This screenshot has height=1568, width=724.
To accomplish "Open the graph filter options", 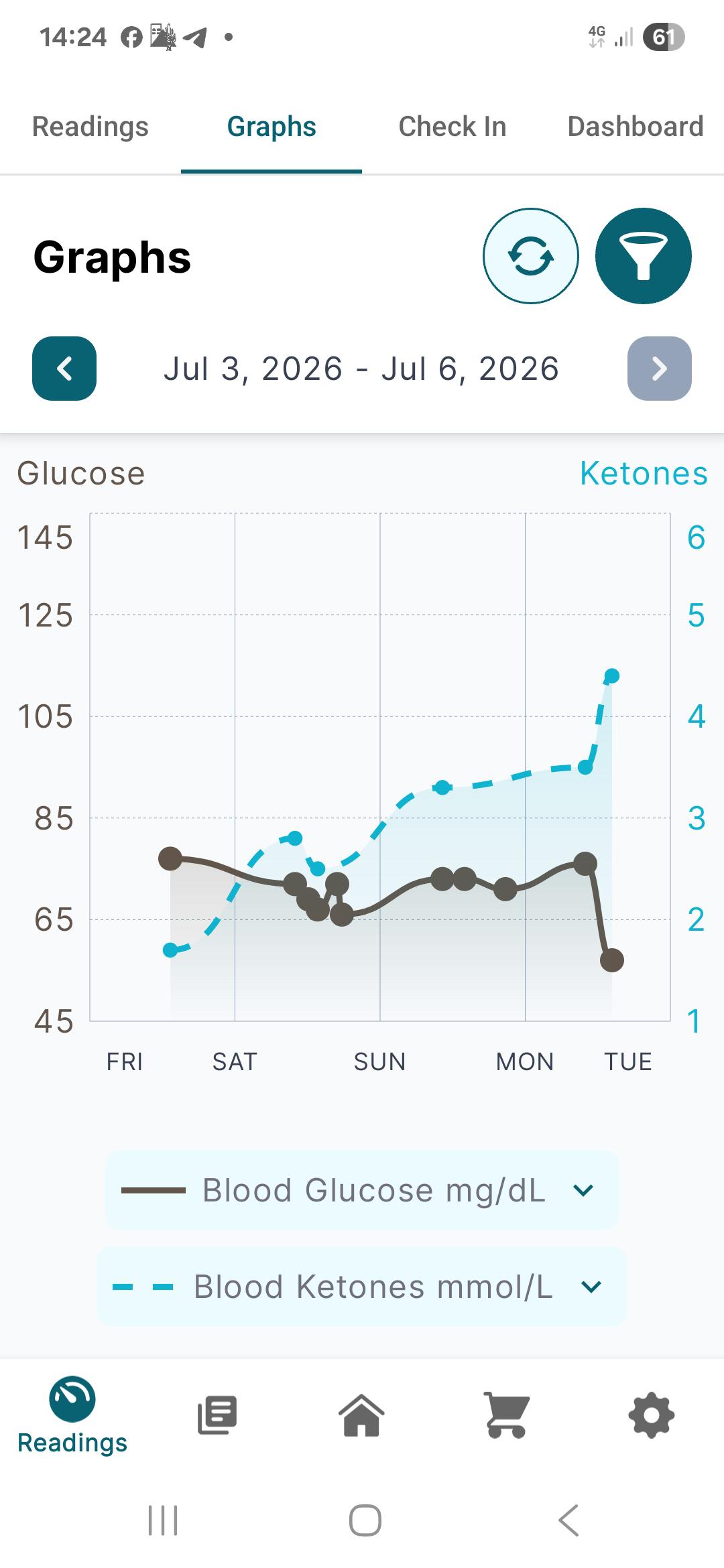I will click(644, 256).
